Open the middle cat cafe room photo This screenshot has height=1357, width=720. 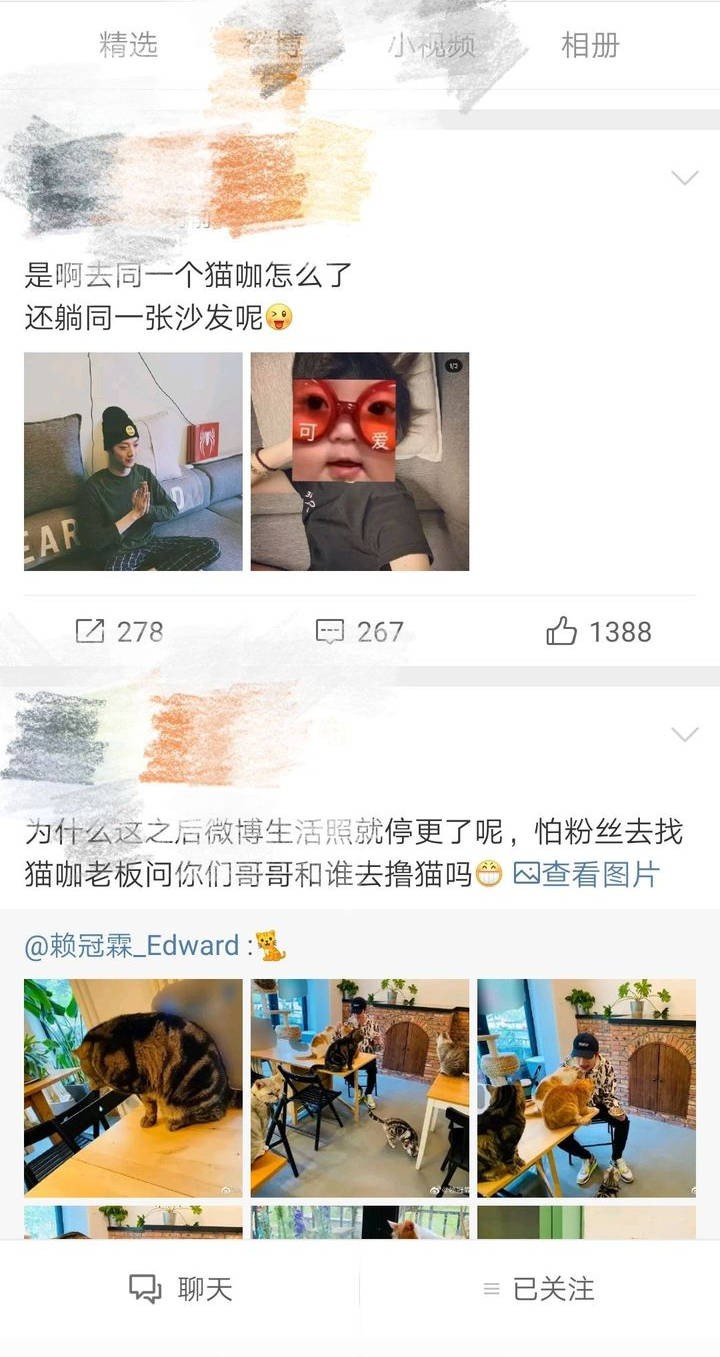coord(360,1088)
